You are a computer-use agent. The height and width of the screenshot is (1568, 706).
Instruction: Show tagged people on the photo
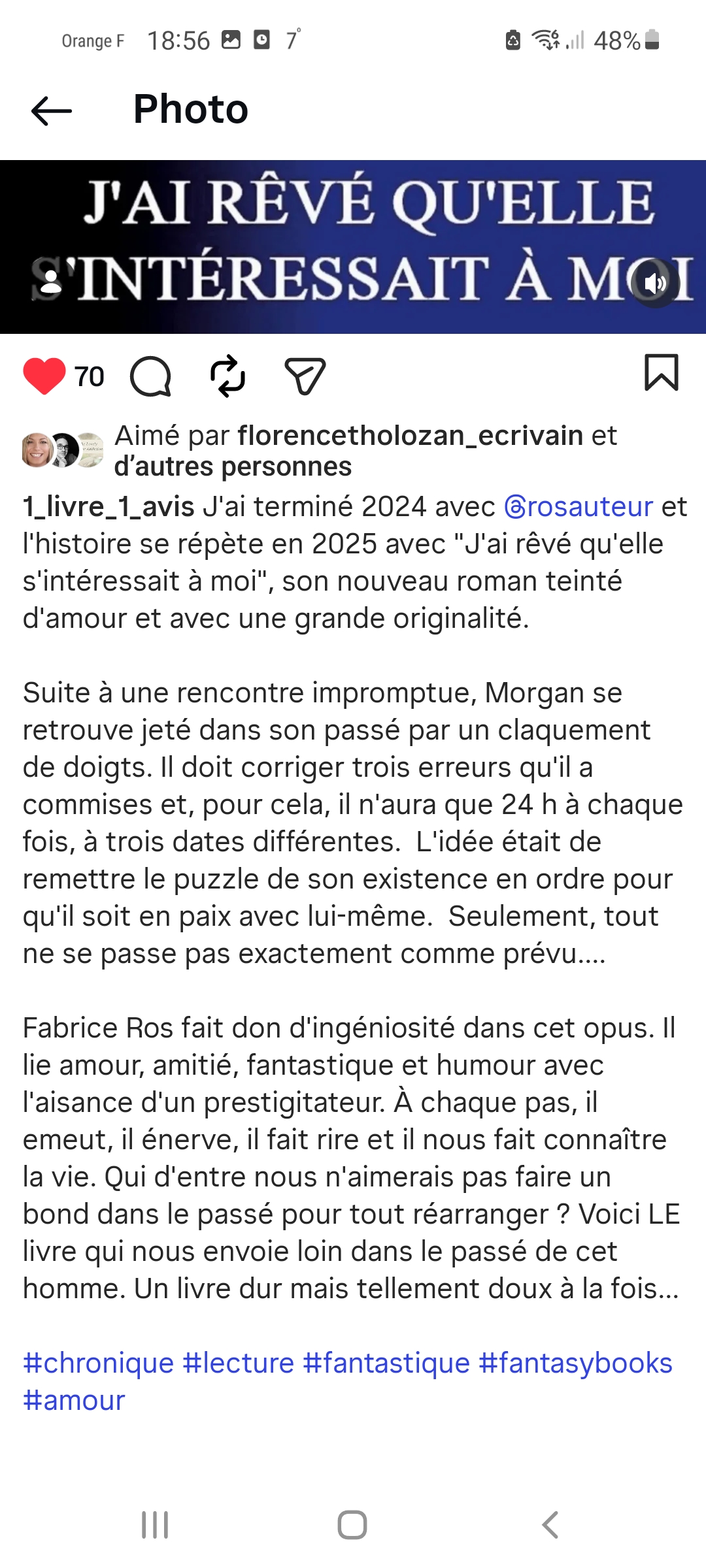pyautogui.click(x=50, y=282)
